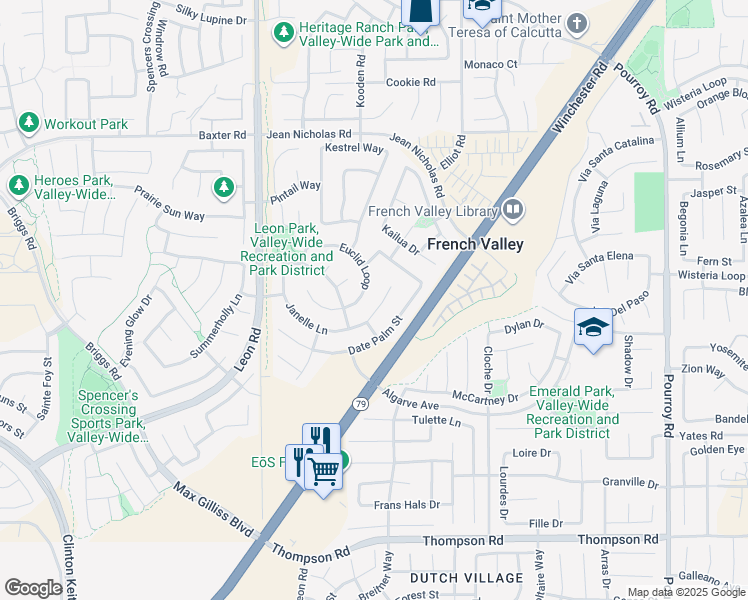Open the Workout Park marker

click(x=28, y=123)
